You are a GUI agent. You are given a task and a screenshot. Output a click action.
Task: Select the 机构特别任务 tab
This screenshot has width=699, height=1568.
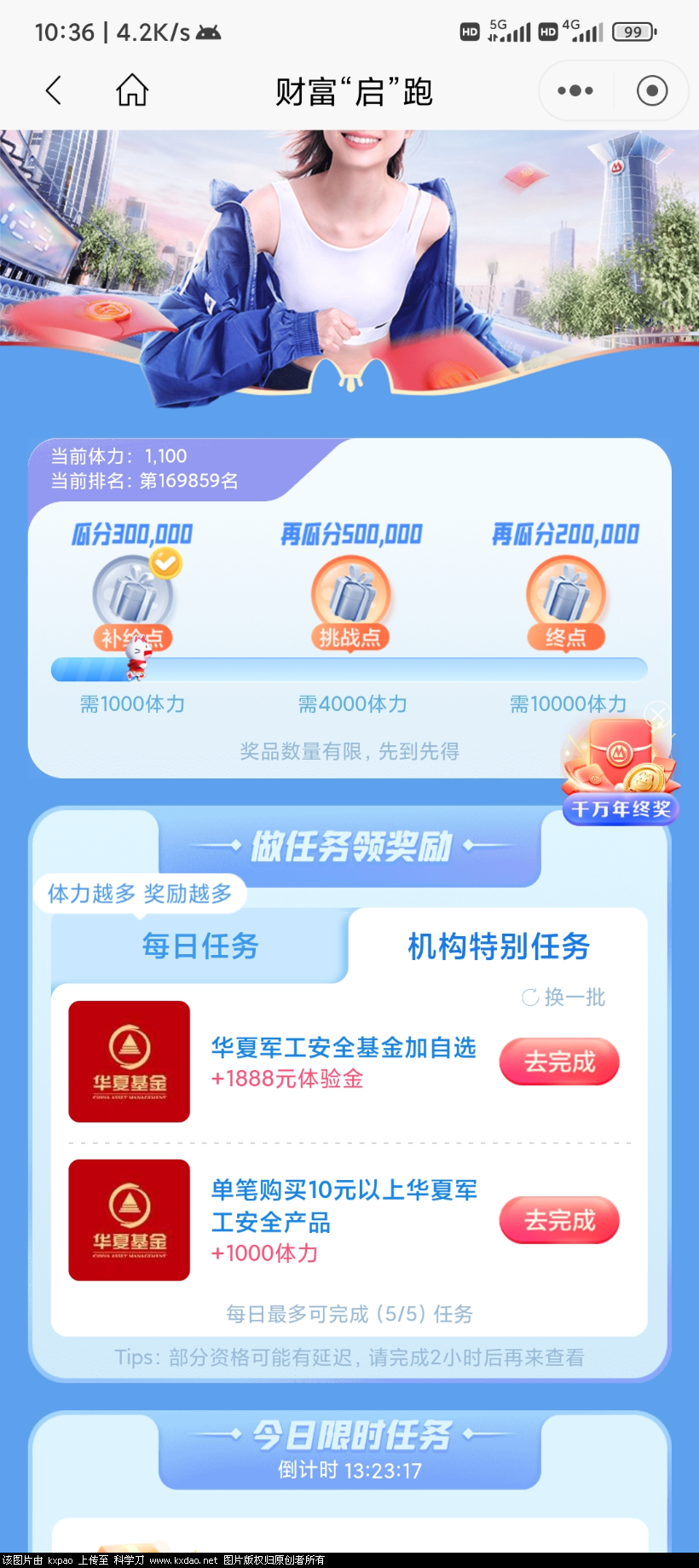click(x=499, y=946)
